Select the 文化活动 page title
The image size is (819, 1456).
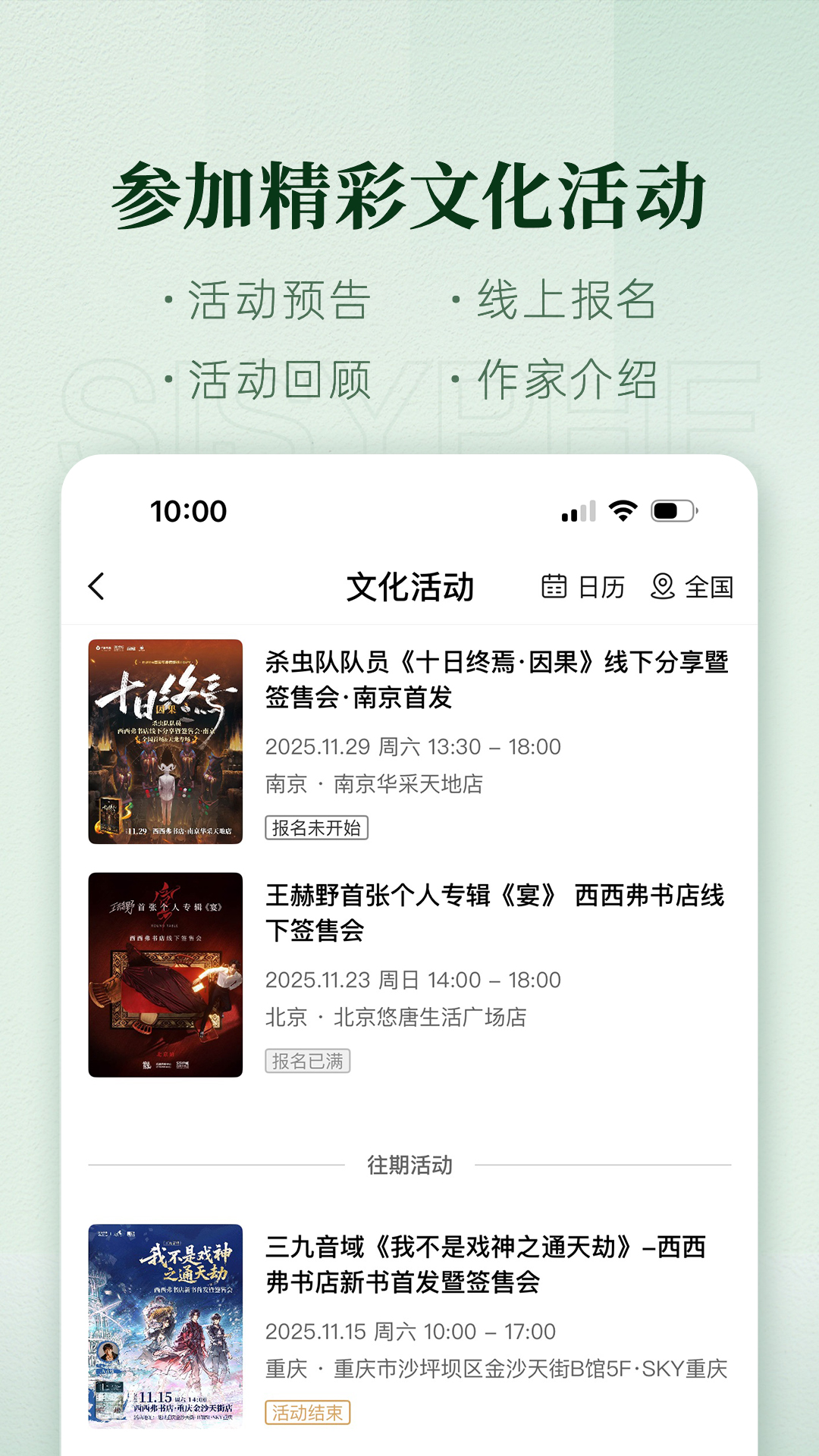[x=411, y=585]
